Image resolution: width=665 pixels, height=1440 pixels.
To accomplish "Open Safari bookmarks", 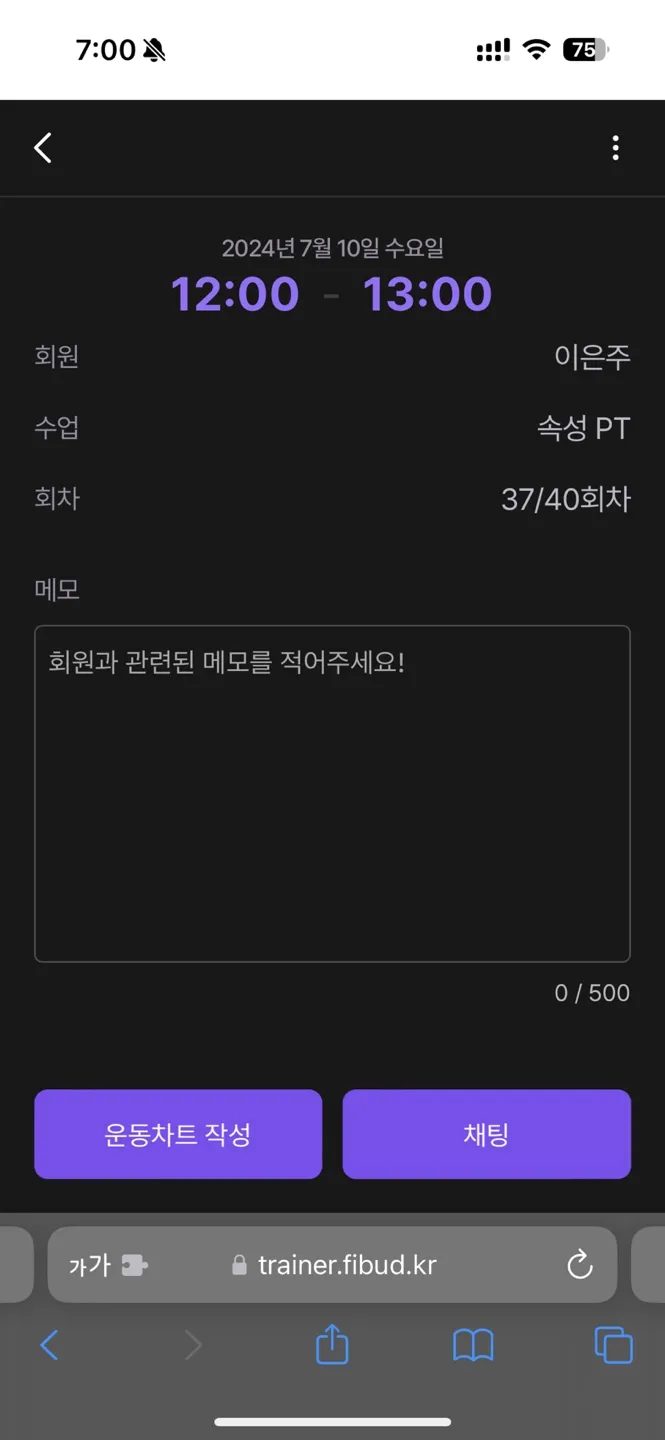I will [473, 1345].
